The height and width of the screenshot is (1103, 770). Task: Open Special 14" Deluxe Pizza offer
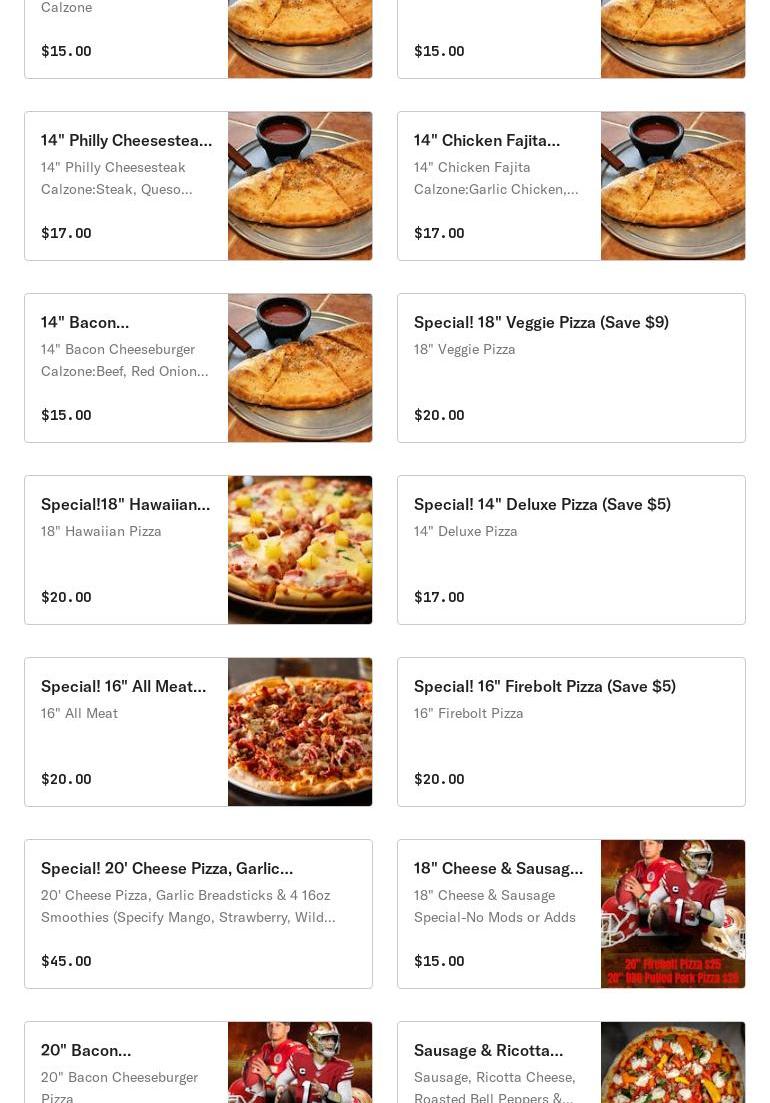coord(571,550)
